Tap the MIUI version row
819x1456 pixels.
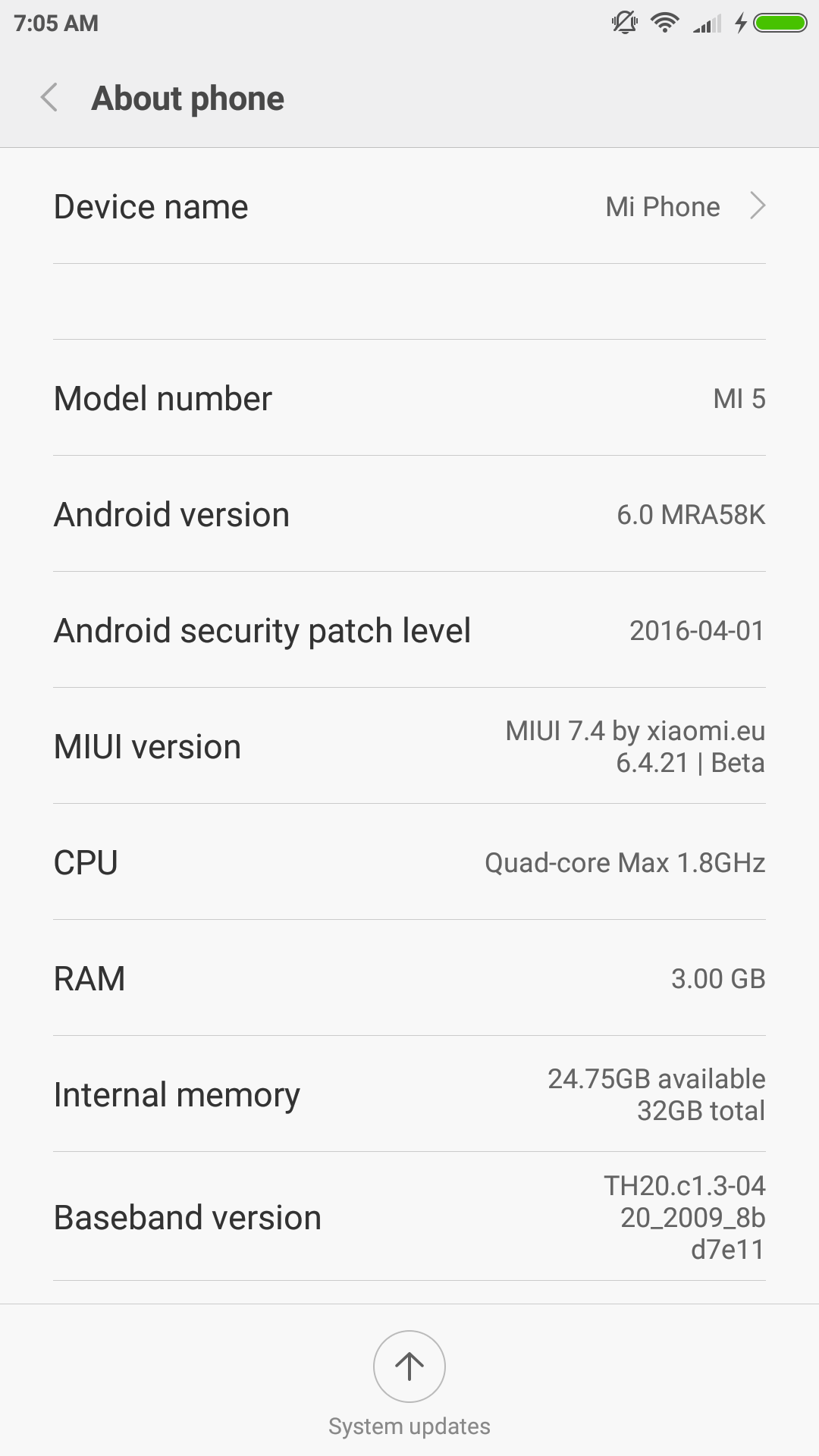(x=409, y=746)
